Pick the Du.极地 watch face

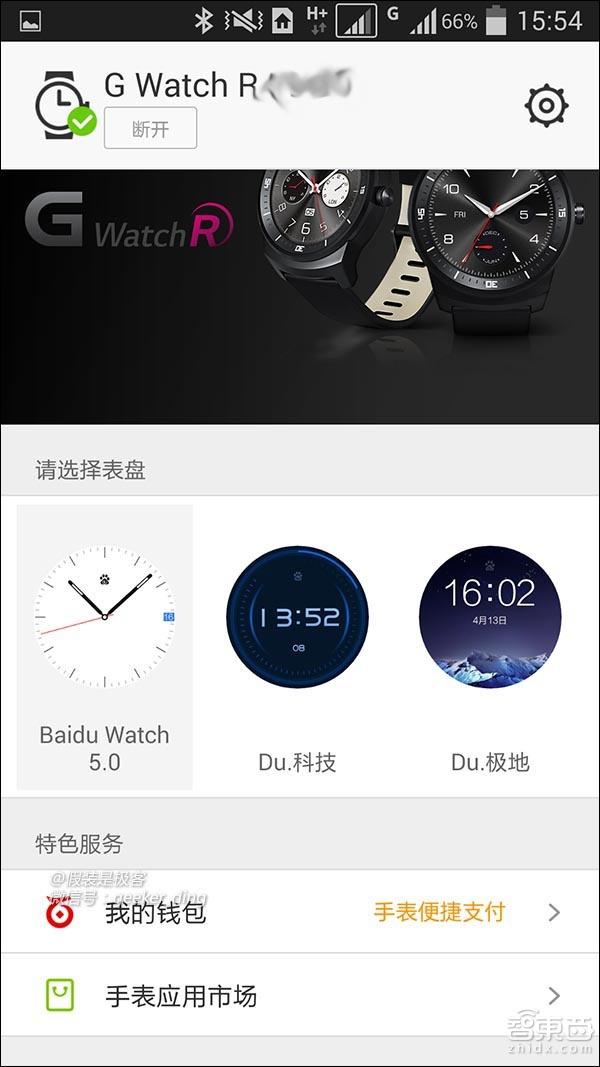pyautogui.click(x=490, y=647)
